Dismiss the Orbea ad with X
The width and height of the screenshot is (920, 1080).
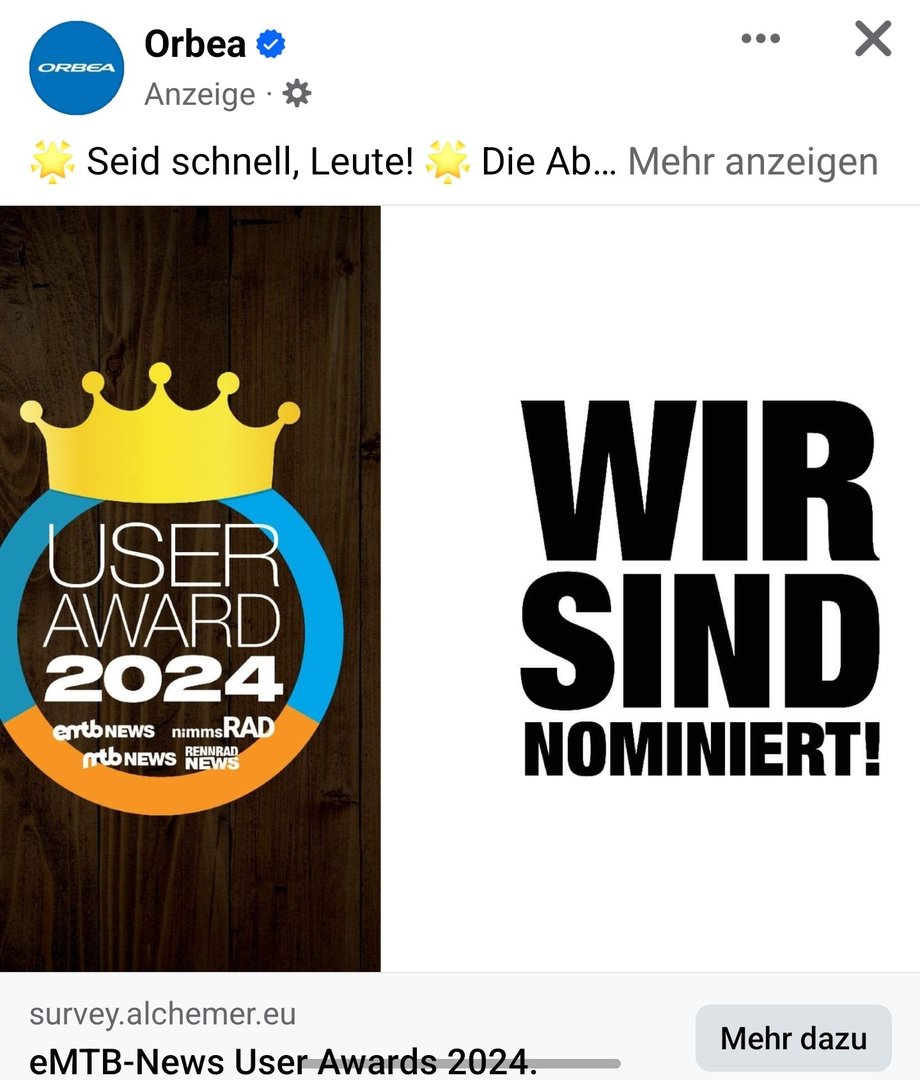pyautogui.click(x=873, y=39)
